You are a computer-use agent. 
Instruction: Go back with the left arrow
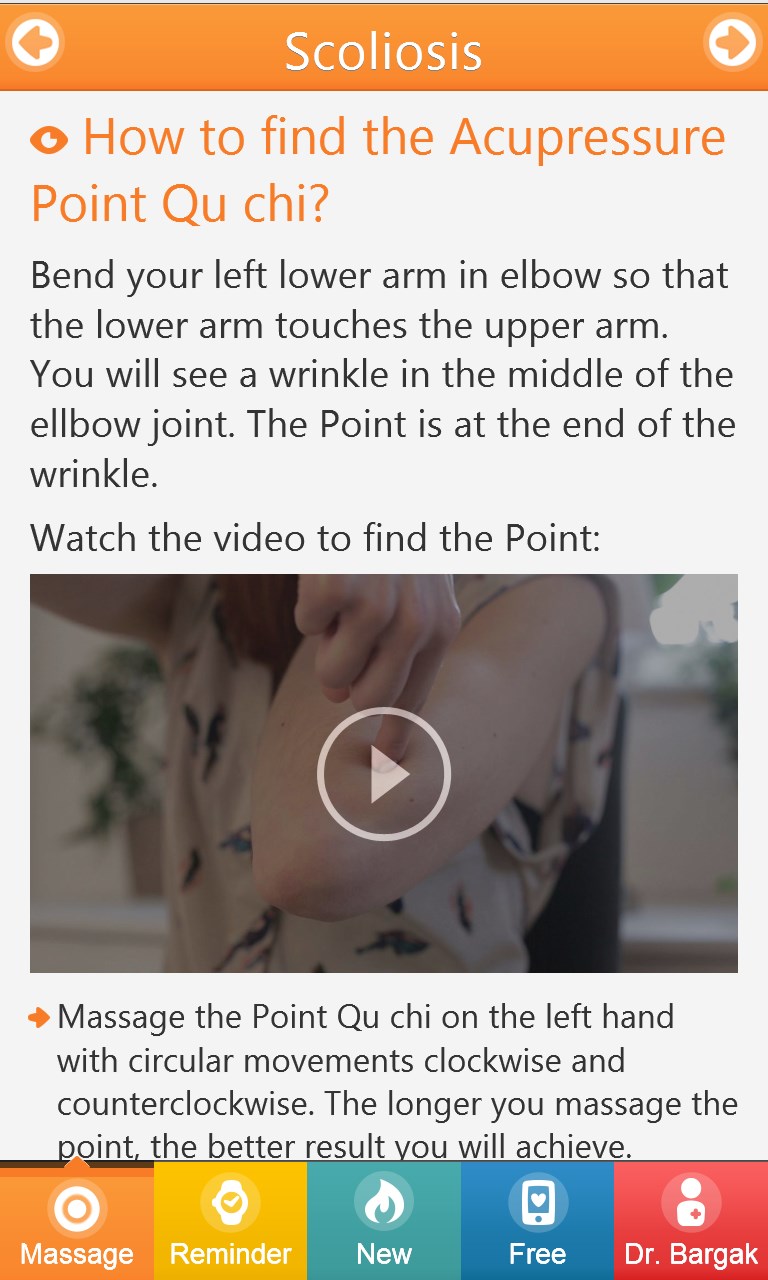click(x=35, y=43)
